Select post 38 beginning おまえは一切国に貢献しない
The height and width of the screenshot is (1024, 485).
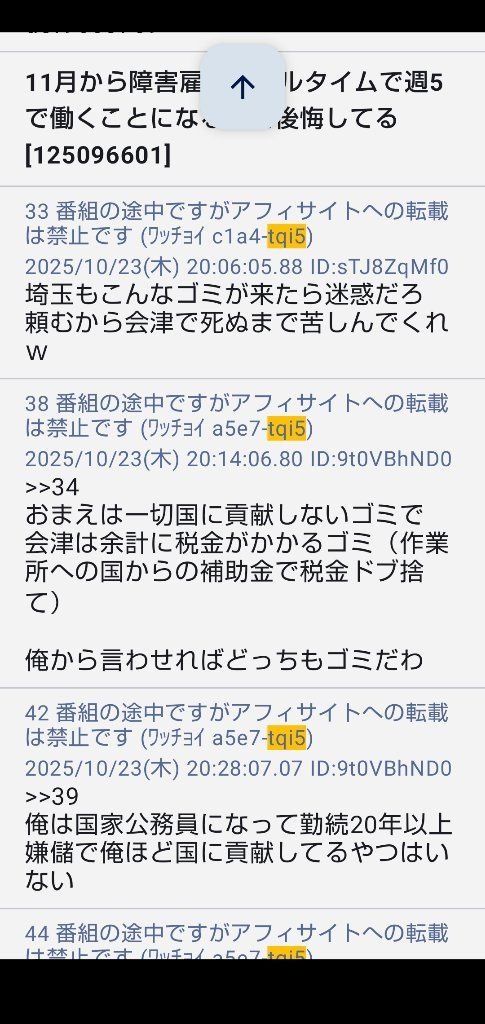click(242, 534)
